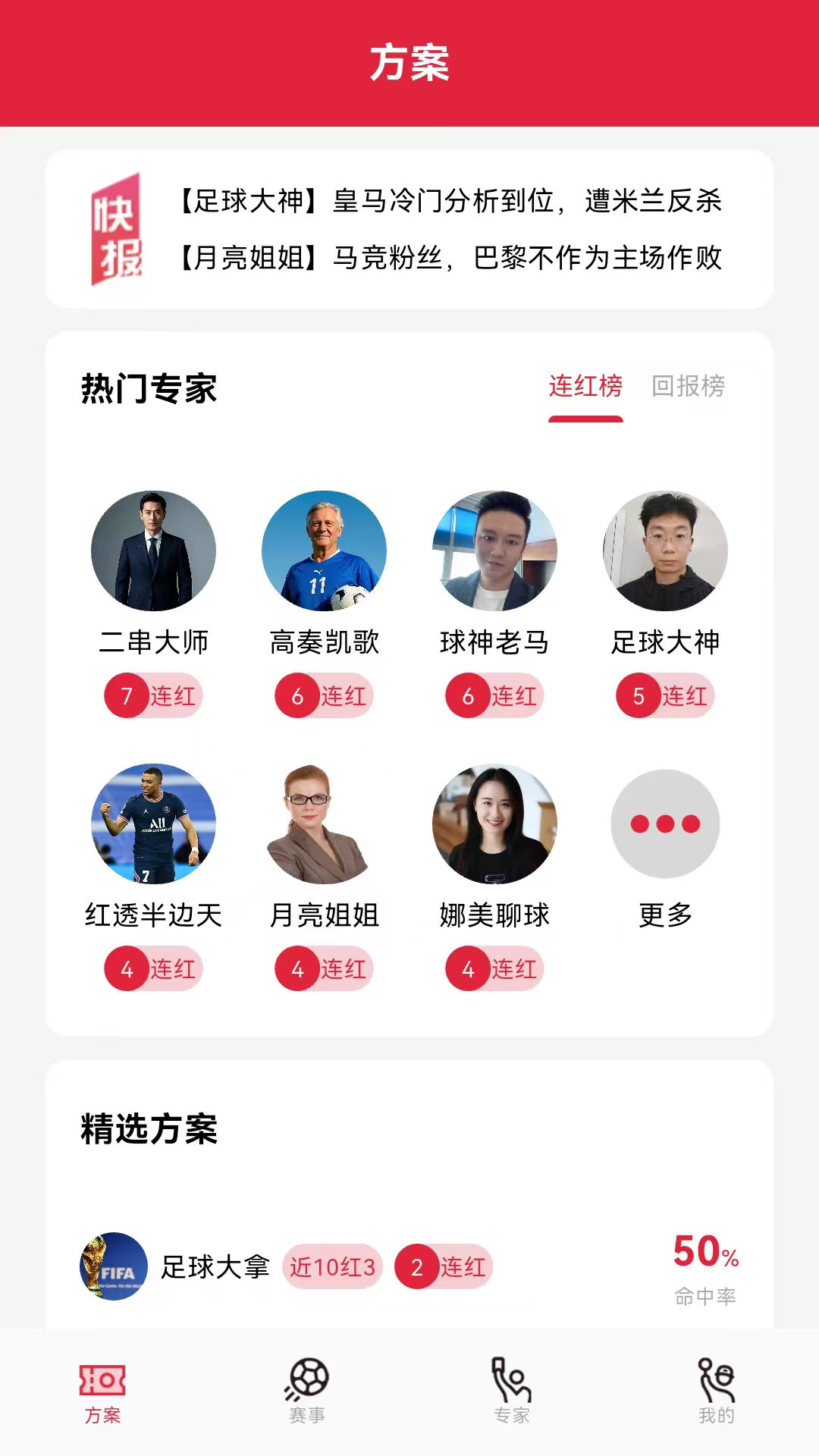Tap expert 二串大师's avatar

coord(153,551)
